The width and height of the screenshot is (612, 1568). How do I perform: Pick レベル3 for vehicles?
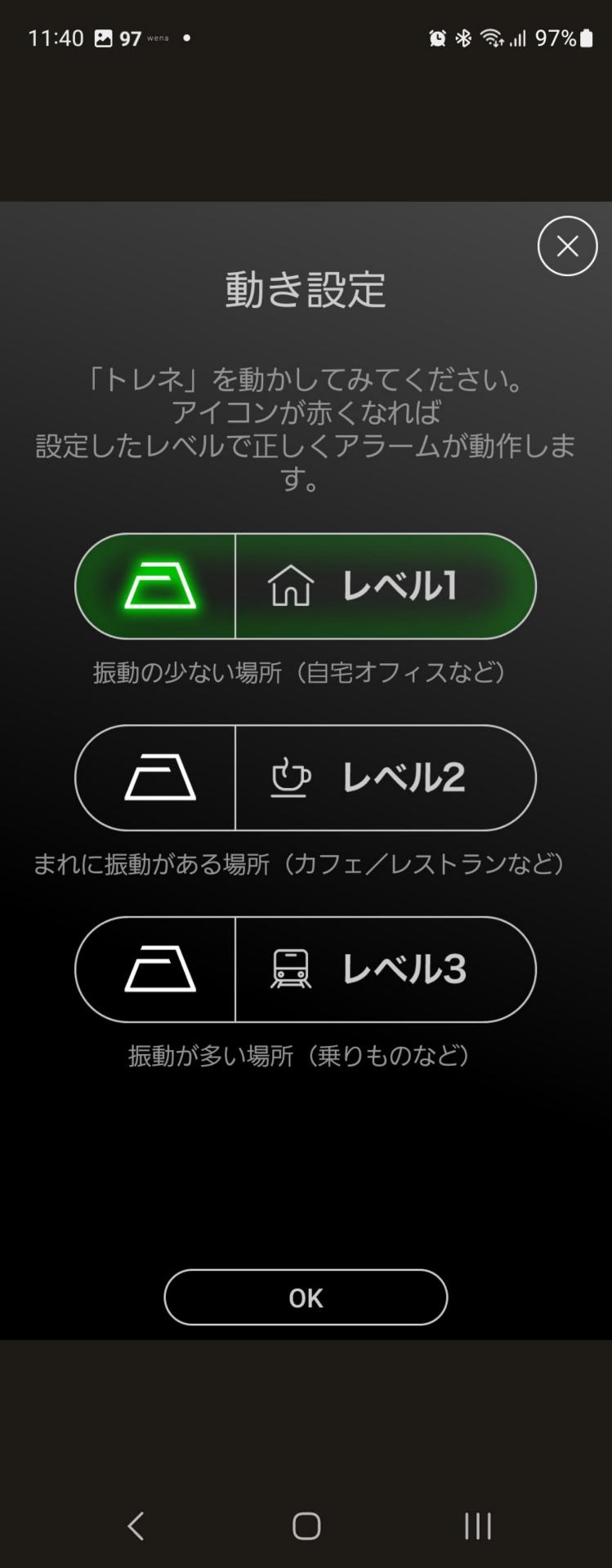[305, 969]
